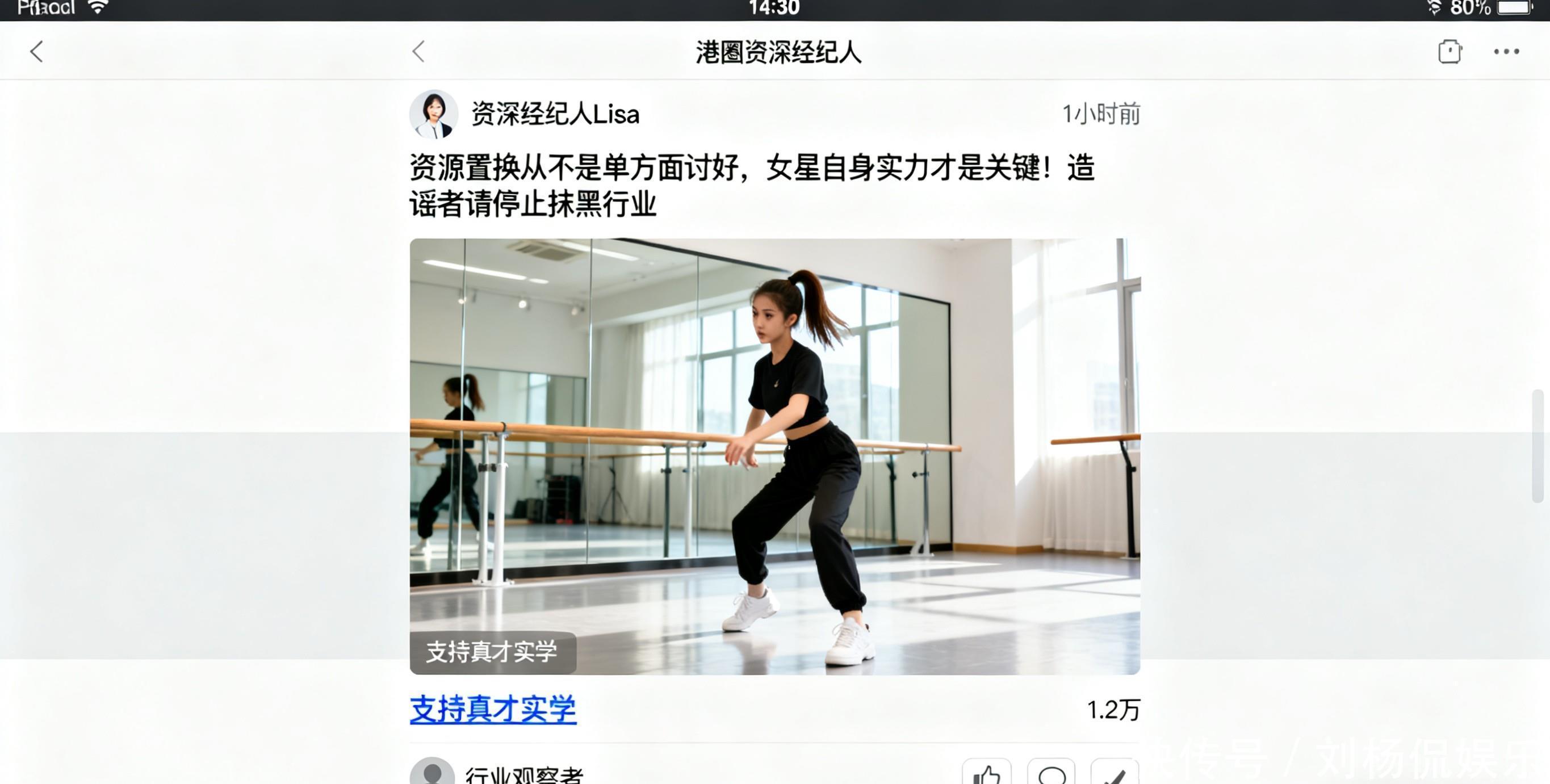Share this page from the top bar
The image size is (1550, 784).
[x=1450, y=52]
